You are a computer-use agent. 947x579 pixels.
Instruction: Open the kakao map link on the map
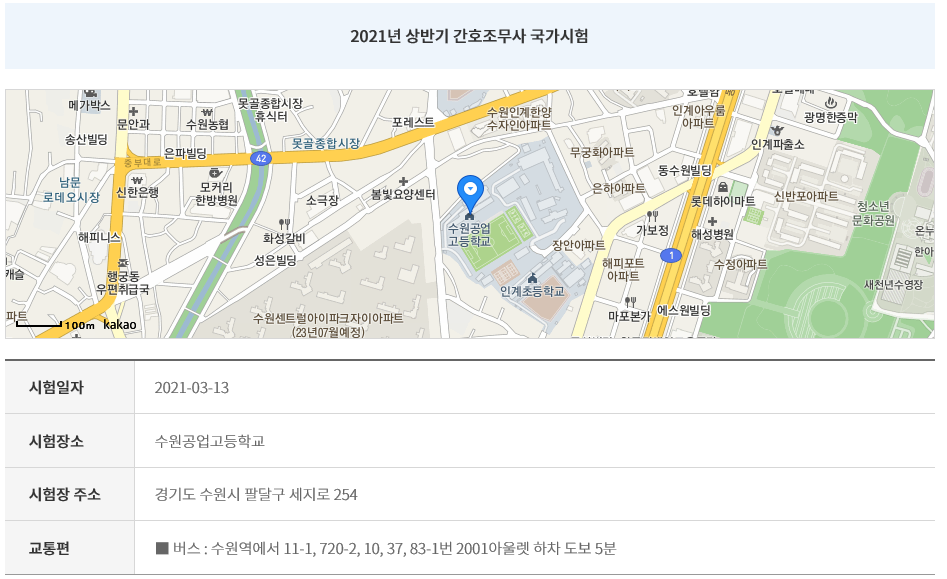point(119,325)
